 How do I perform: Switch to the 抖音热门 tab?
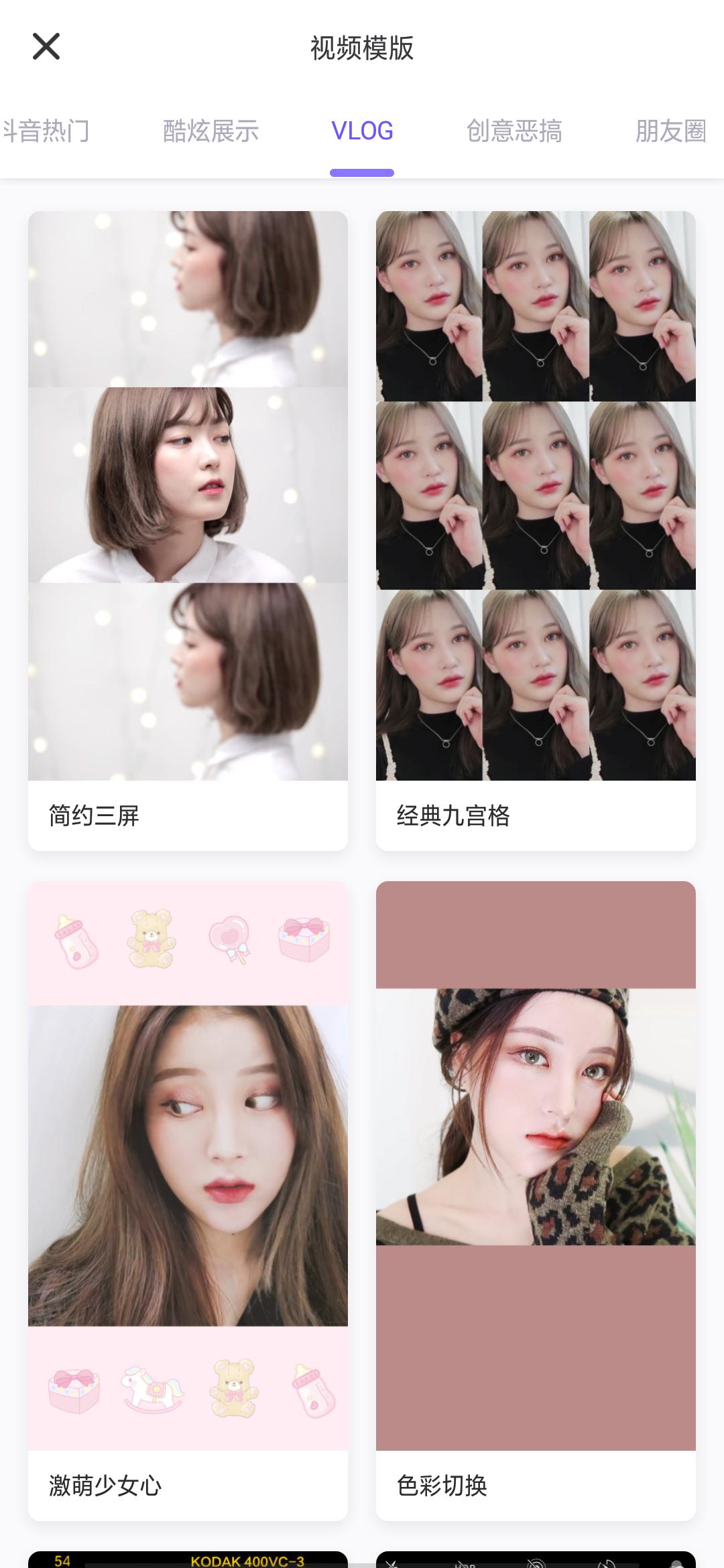tap(47, 131)
